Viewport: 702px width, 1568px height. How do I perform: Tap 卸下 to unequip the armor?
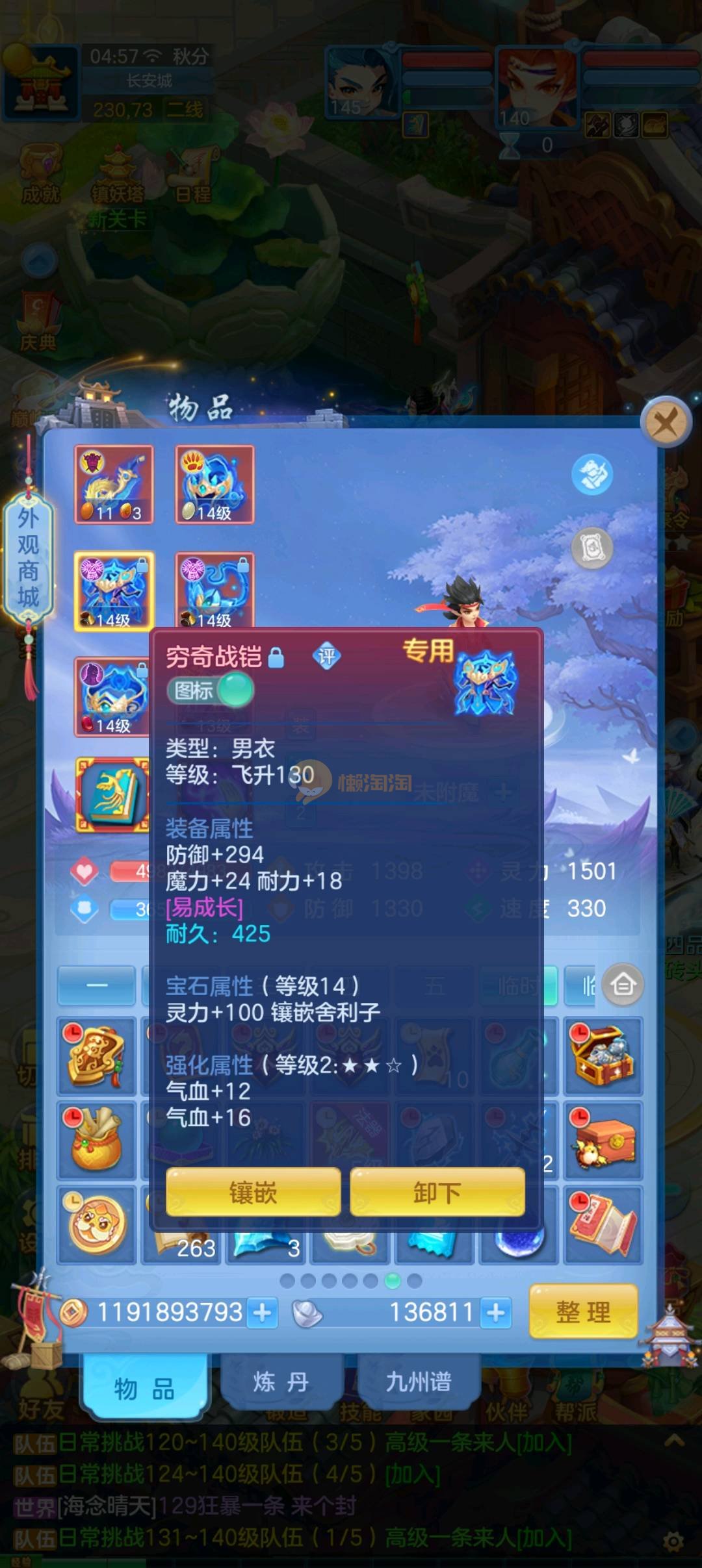(x=437, y=1193)
